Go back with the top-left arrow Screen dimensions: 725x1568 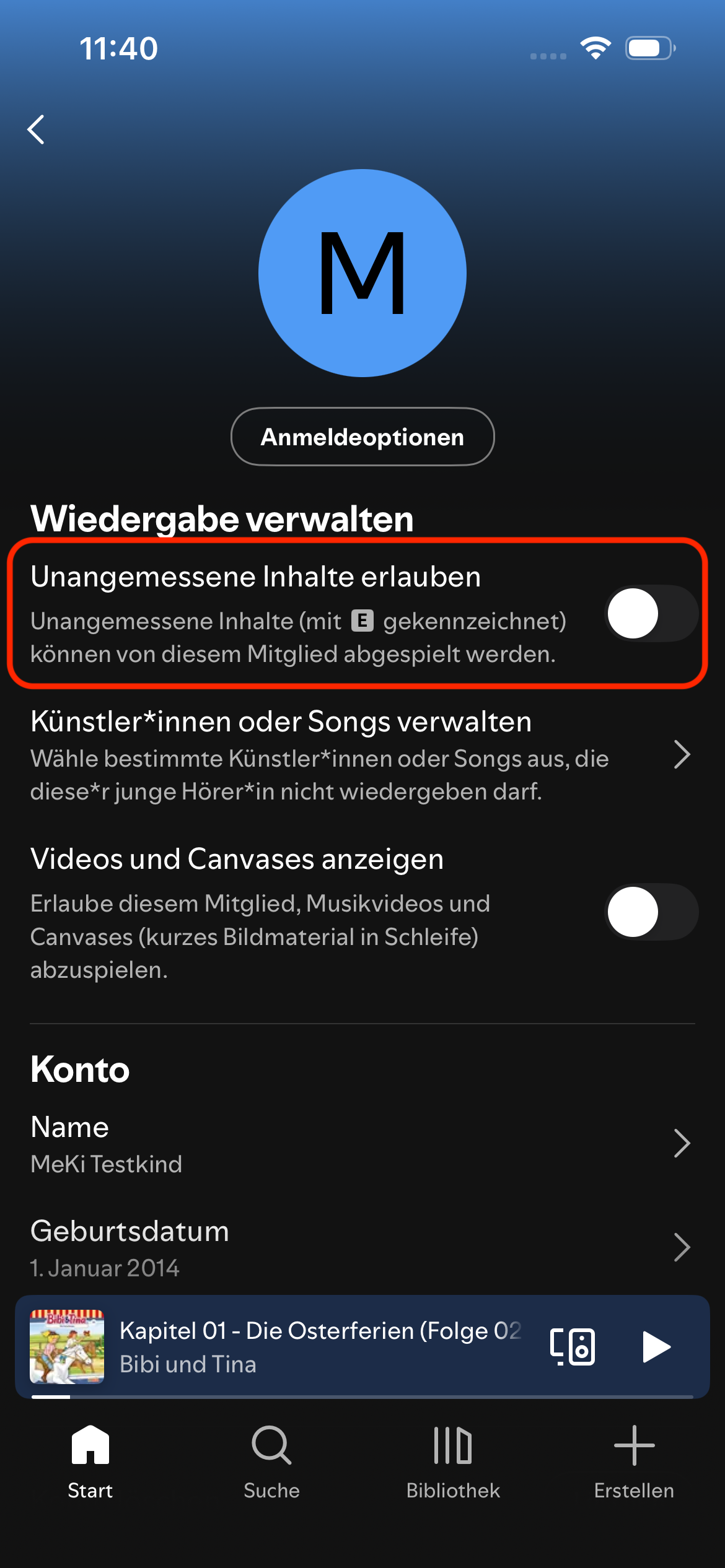click(37, 129)
